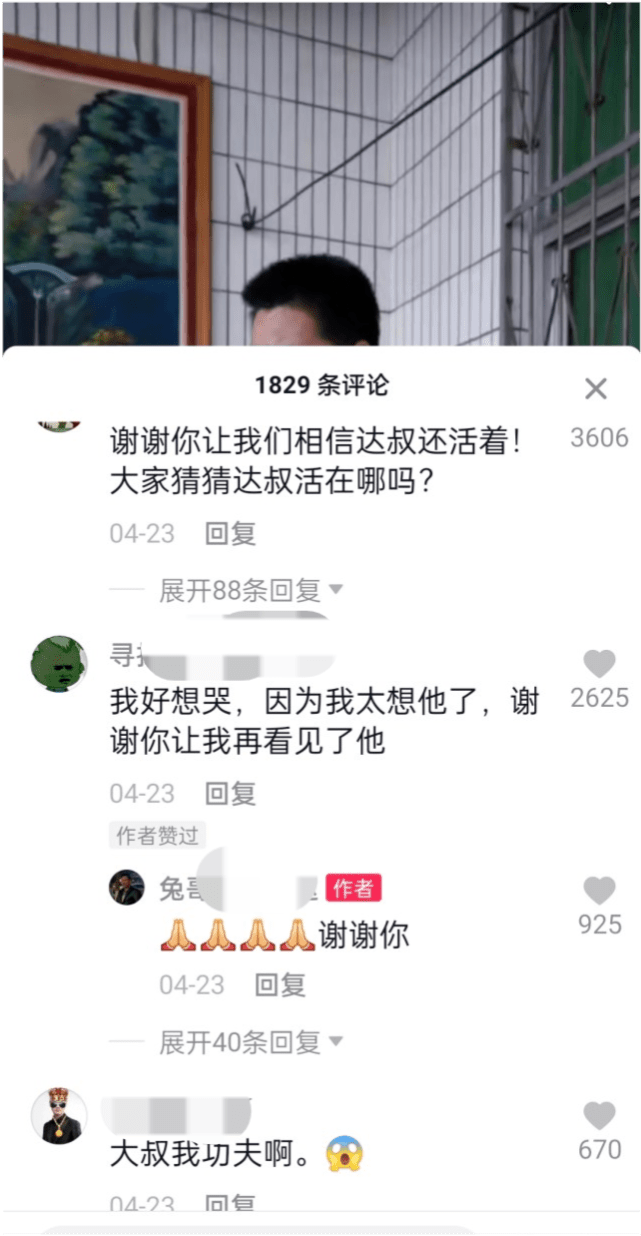Expand the 40 replies thread

250,1043
